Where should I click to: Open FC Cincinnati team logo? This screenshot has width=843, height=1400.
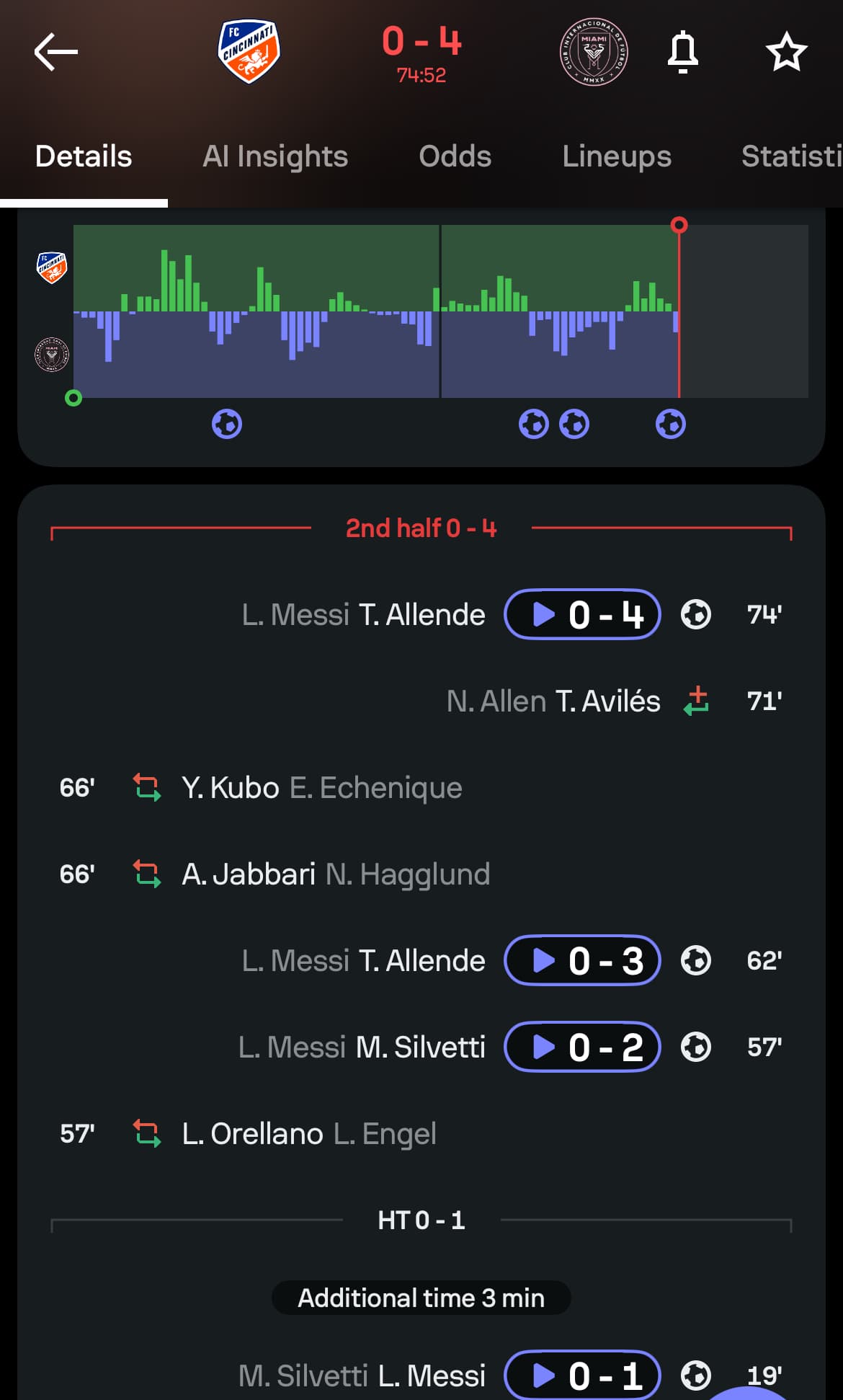pos(249,52)
